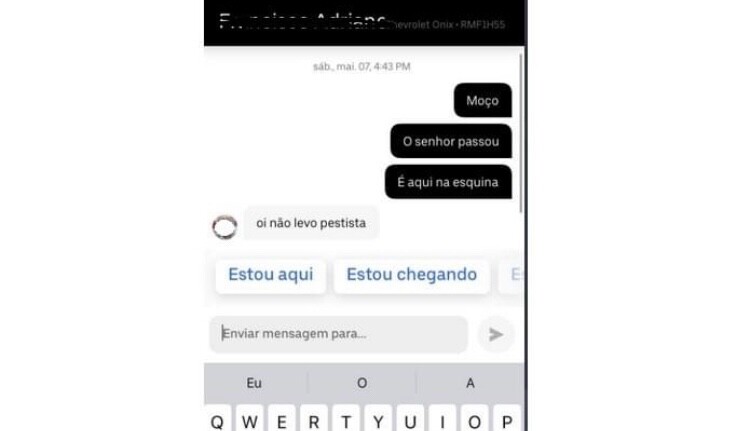
Task: Pick the 'O' keyboard suggestion
Action: click(x=362, y=383)
